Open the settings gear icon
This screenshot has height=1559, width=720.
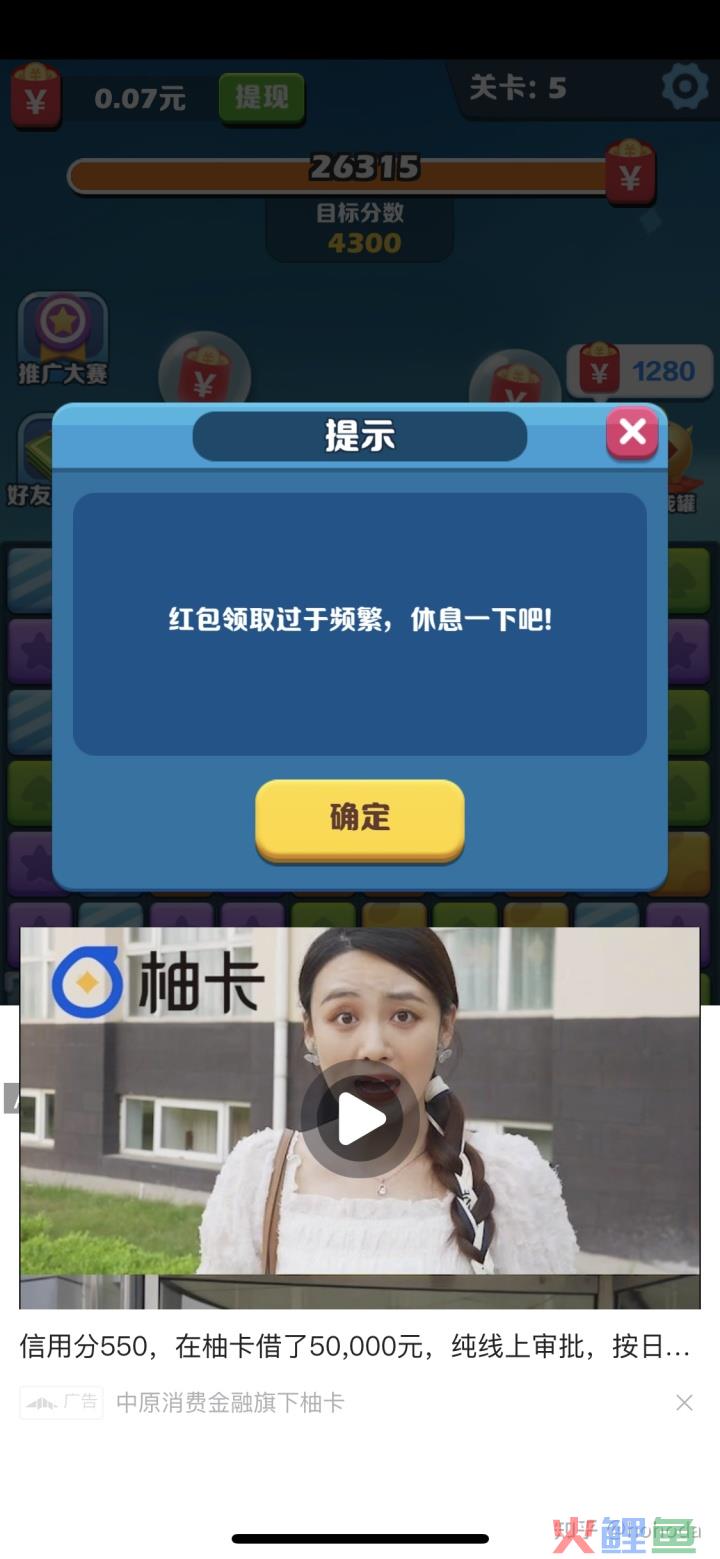(x=685, y=87)
